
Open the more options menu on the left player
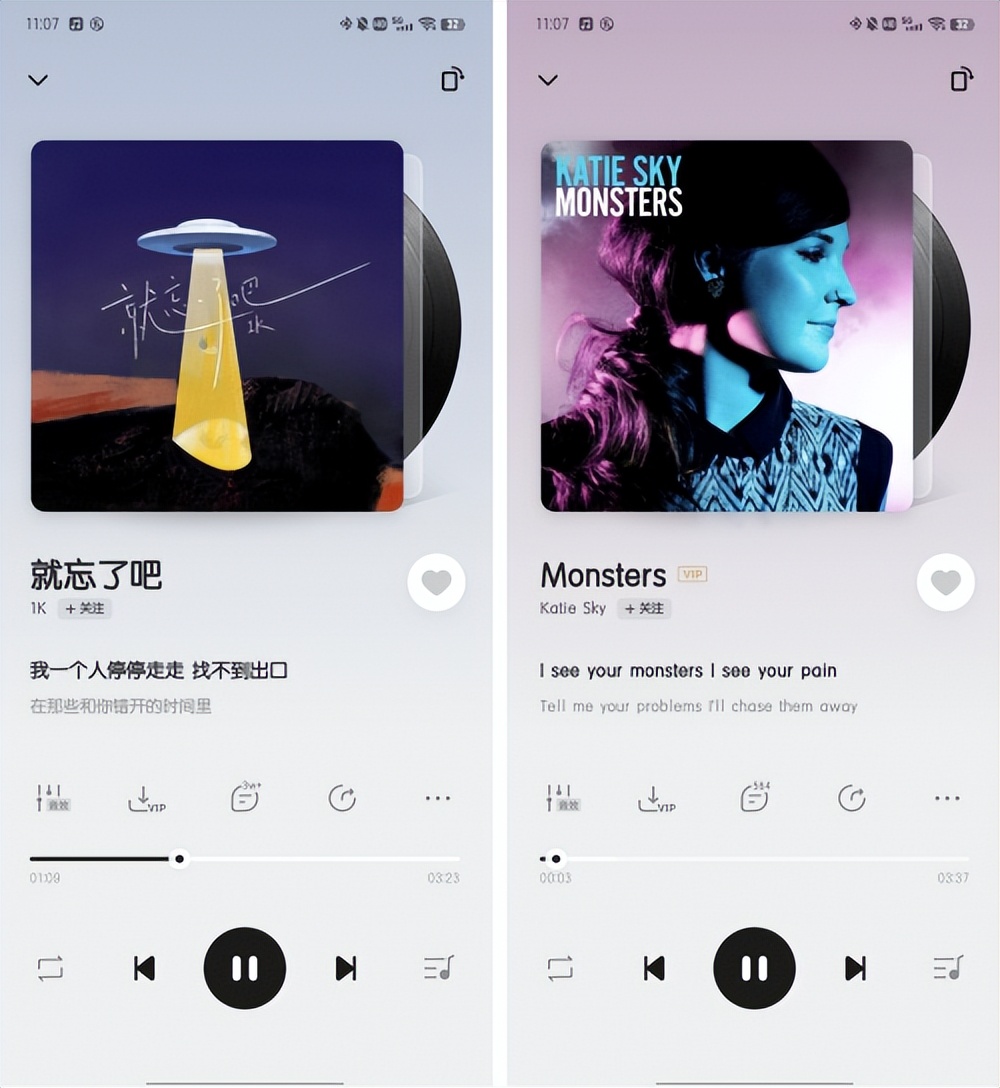437,798
